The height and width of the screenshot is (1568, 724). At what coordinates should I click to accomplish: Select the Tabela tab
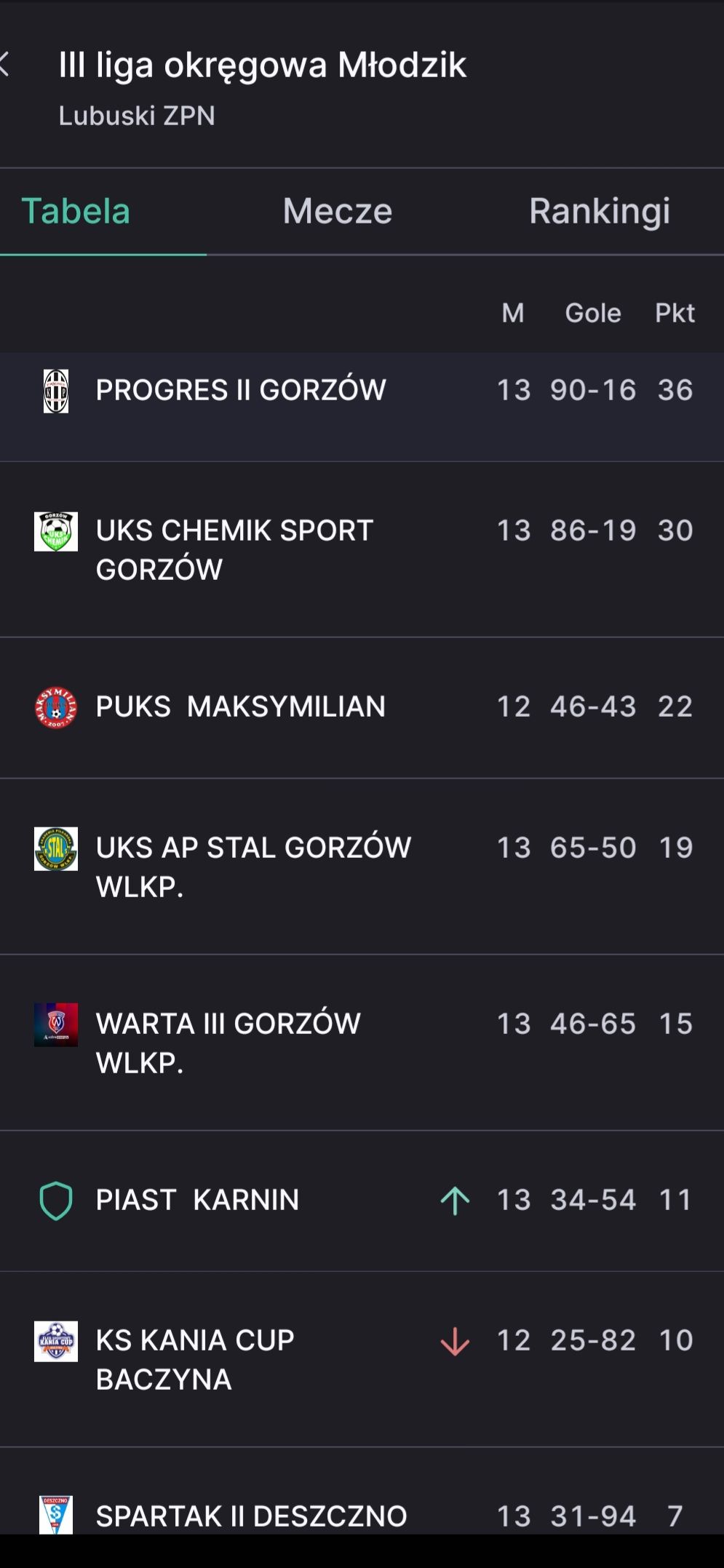coord(76,211)
